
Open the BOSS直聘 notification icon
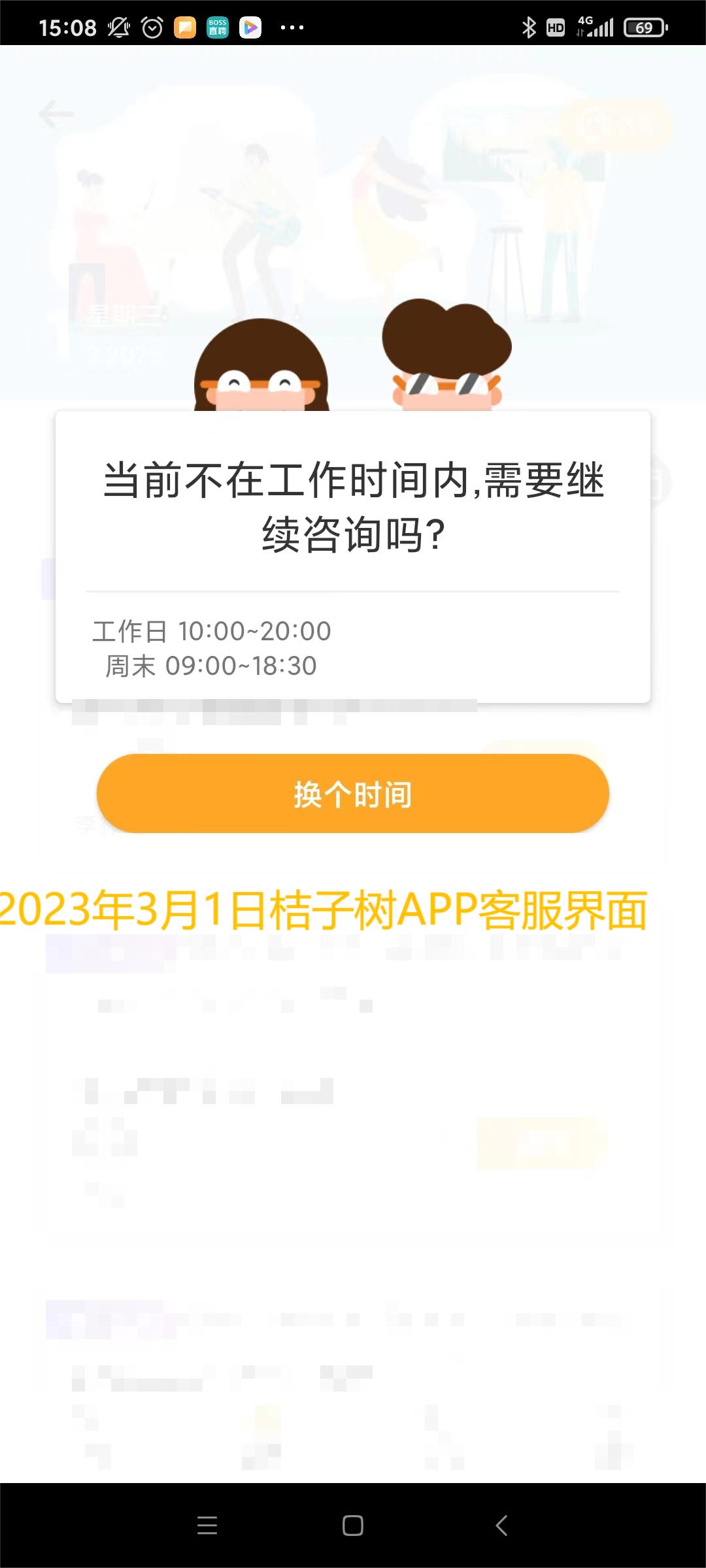coord(216,26)
